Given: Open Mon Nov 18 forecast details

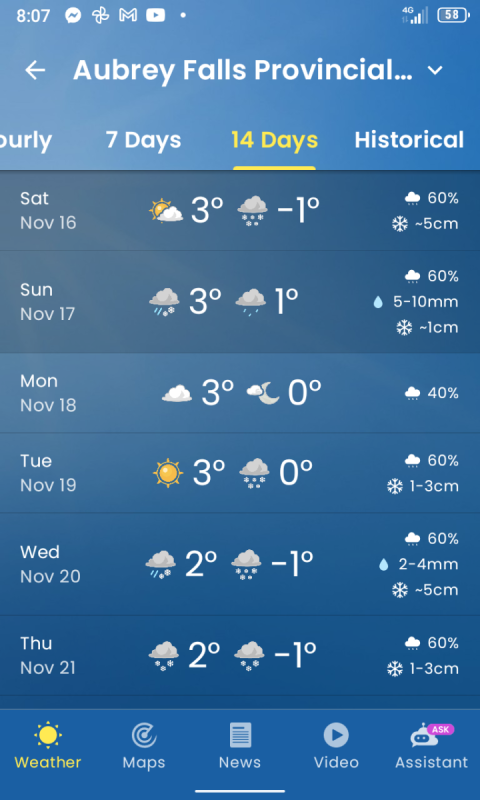Looking at the screenshot, I should [x=240, y=393].
